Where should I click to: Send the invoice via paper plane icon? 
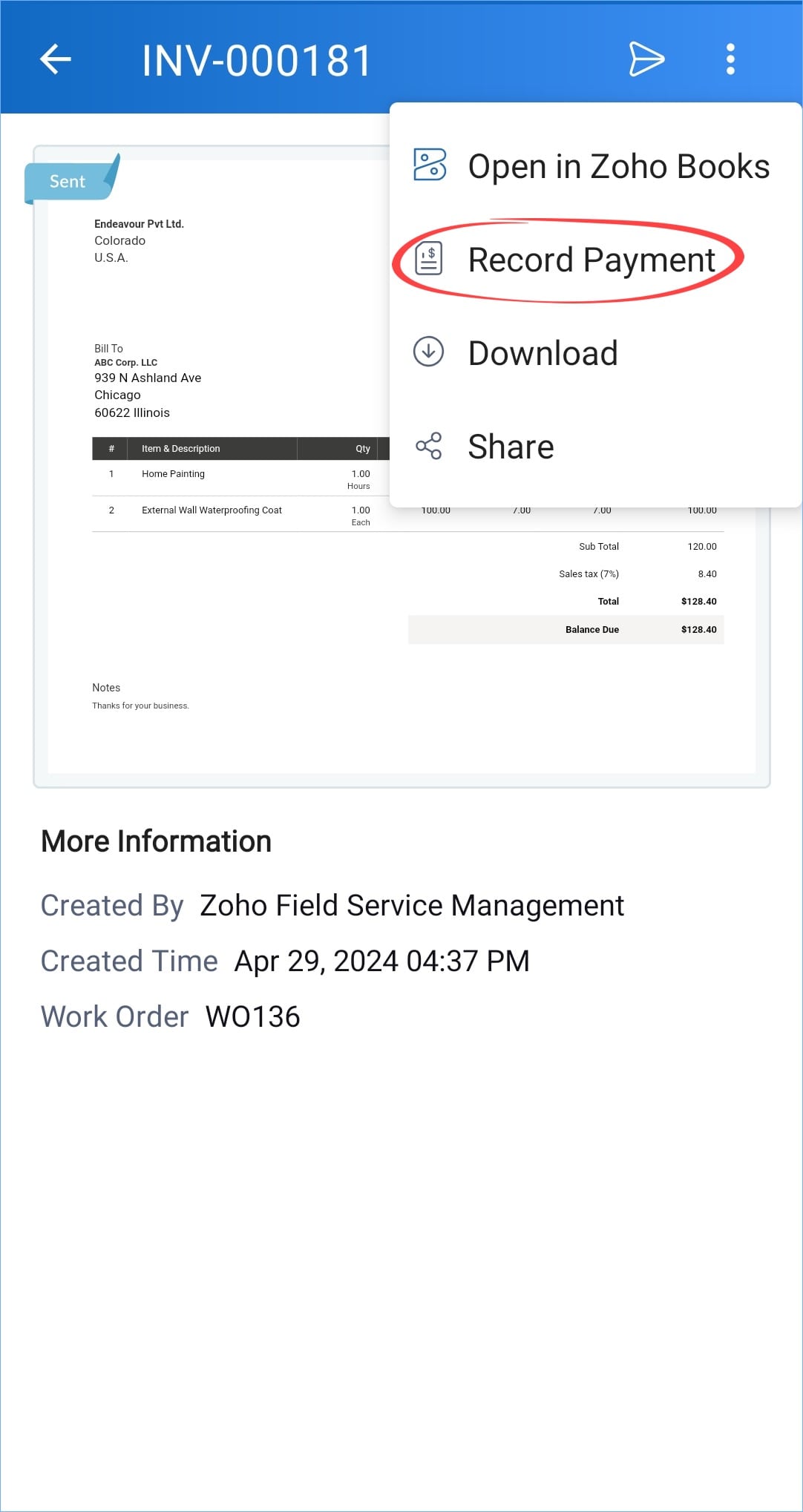pyautogui.click(x=646, y=59)
